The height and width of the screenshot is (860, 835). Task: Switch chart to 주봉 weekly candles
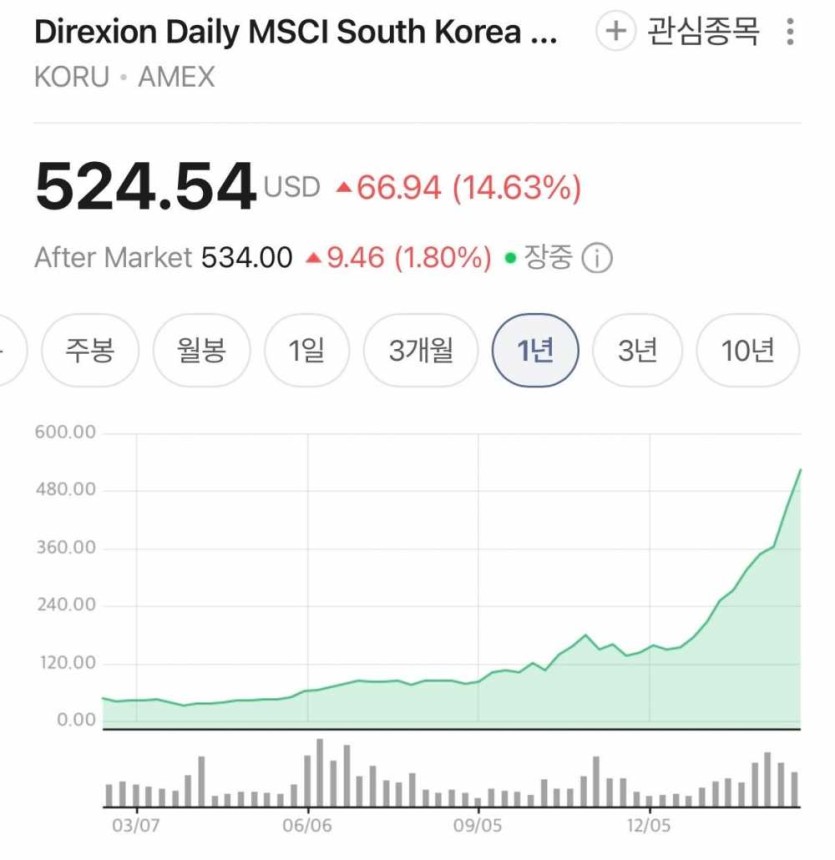coord(90,350)
